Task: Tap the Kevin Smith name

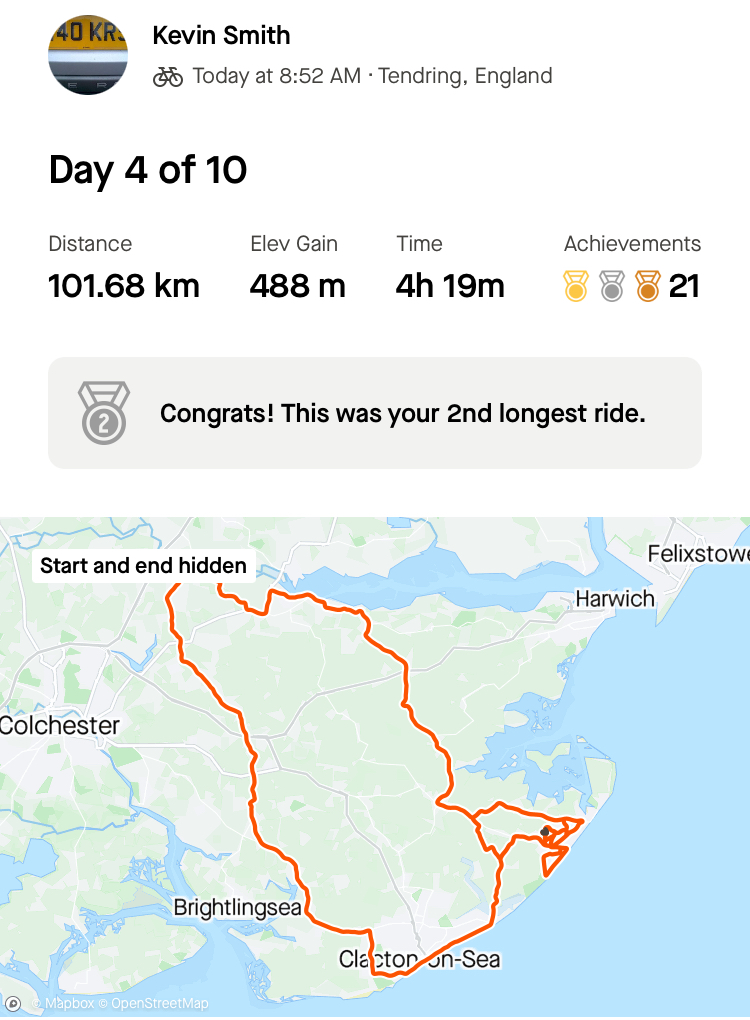Action: click(x=221, y=35)
